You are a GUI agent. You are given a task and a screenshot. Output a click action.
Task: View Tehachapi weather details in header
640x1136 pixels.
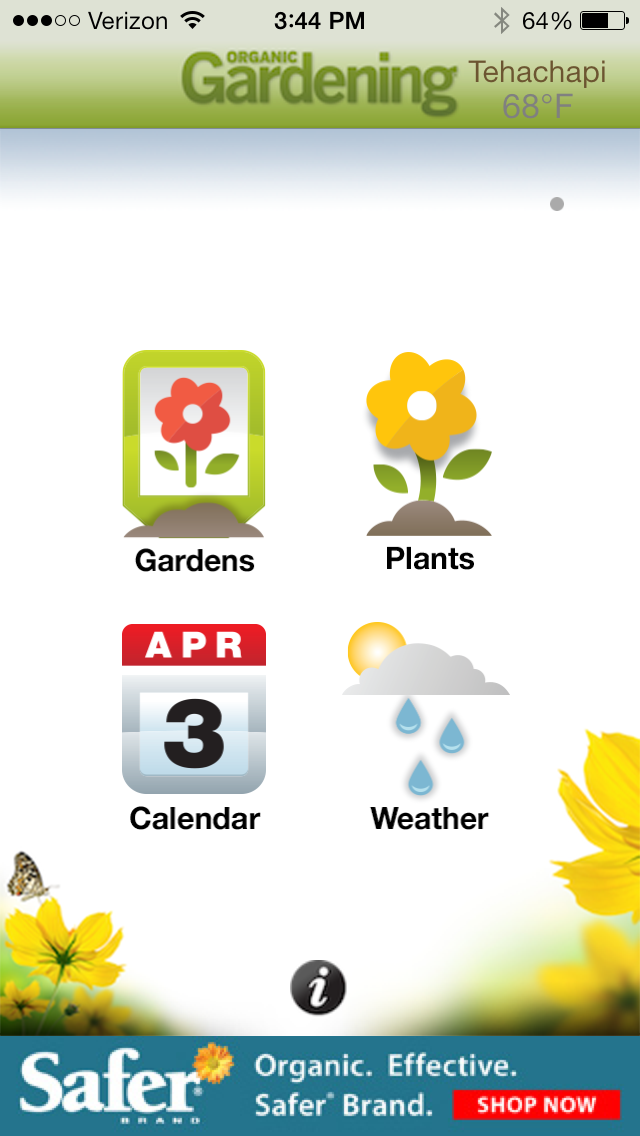[x=537, y=90]
